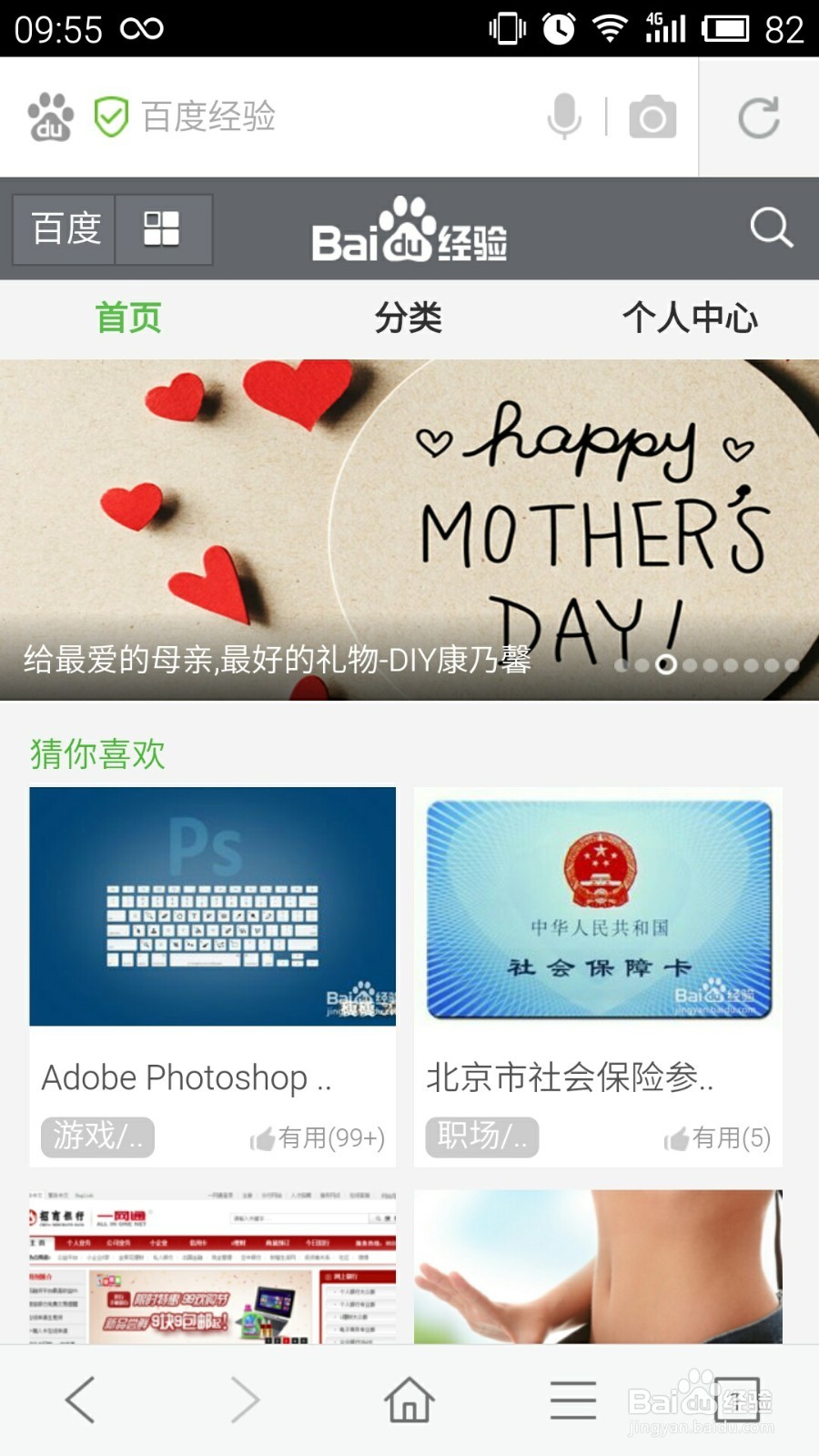
Task: Tap the 百度 button top left
Action: click(x=60, y=229)
